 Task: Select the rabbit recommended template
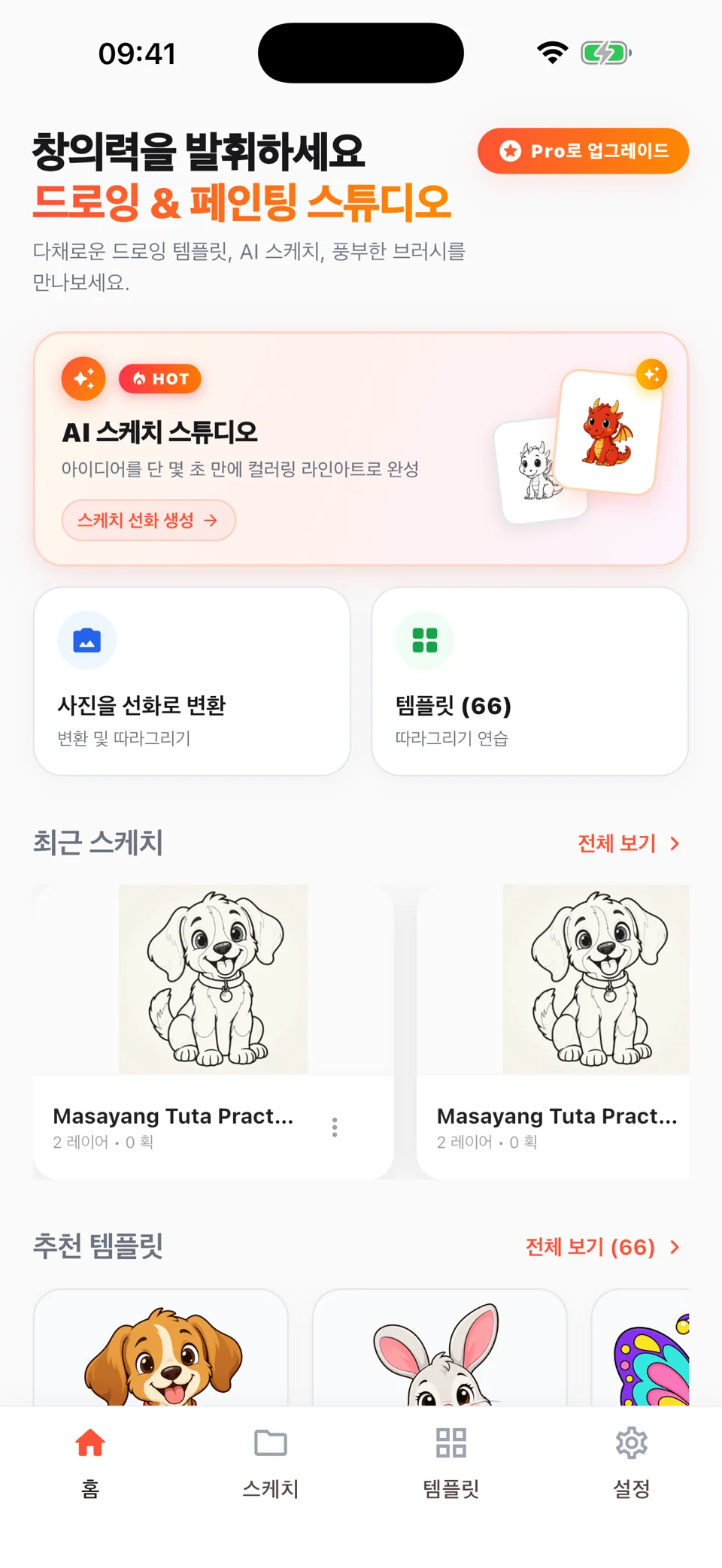tap(439, 1348)
